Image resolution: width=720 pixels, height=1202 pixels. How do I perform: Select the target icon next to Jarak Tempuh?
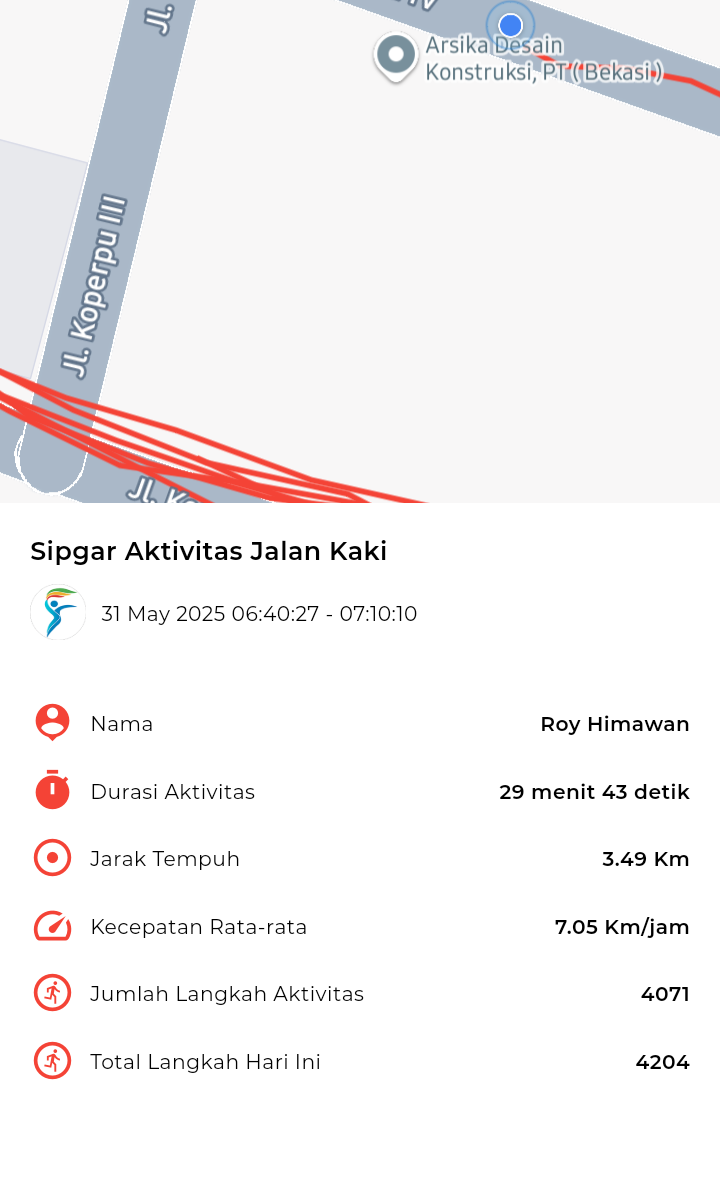coord(52,857)
